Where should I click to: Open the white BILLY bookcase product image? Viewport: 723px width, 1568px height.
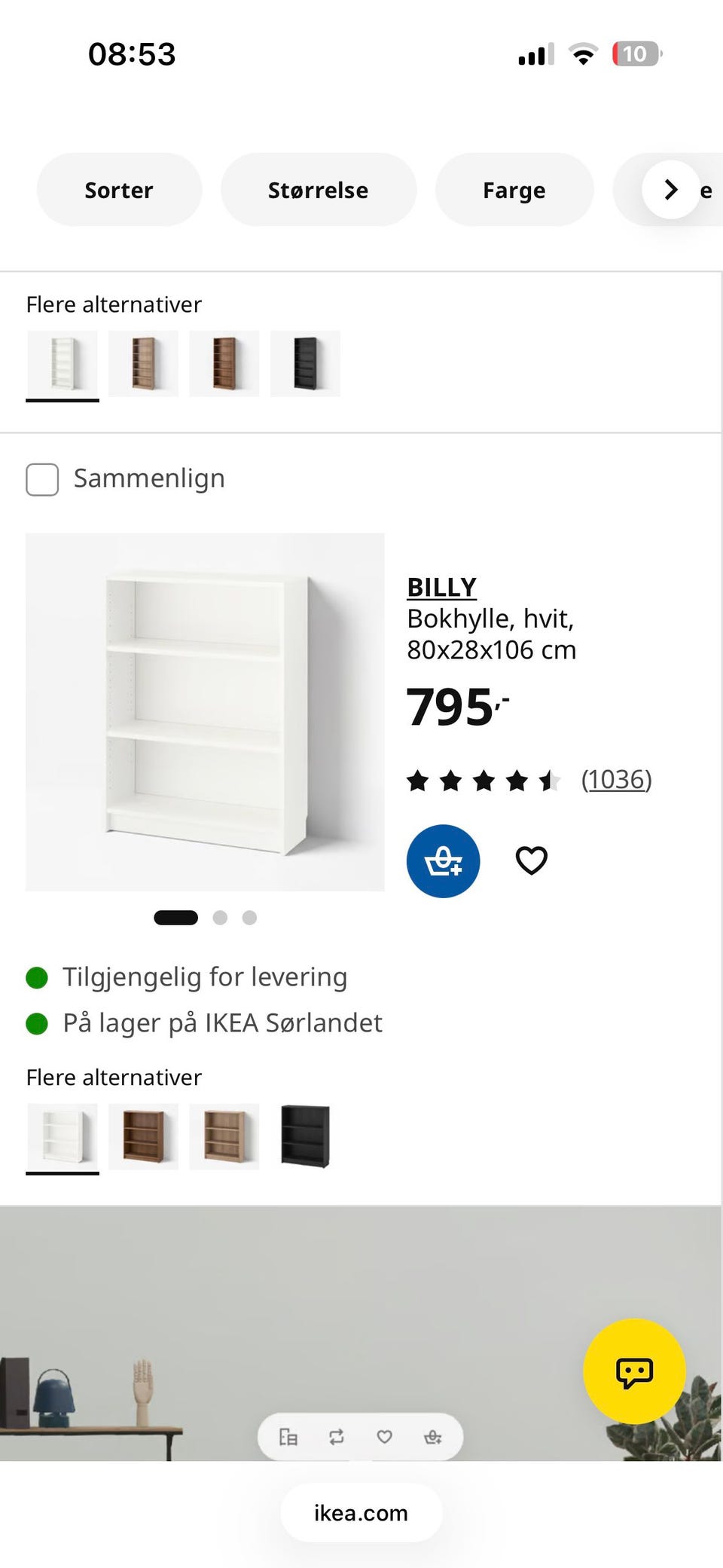tap(205, 712)
